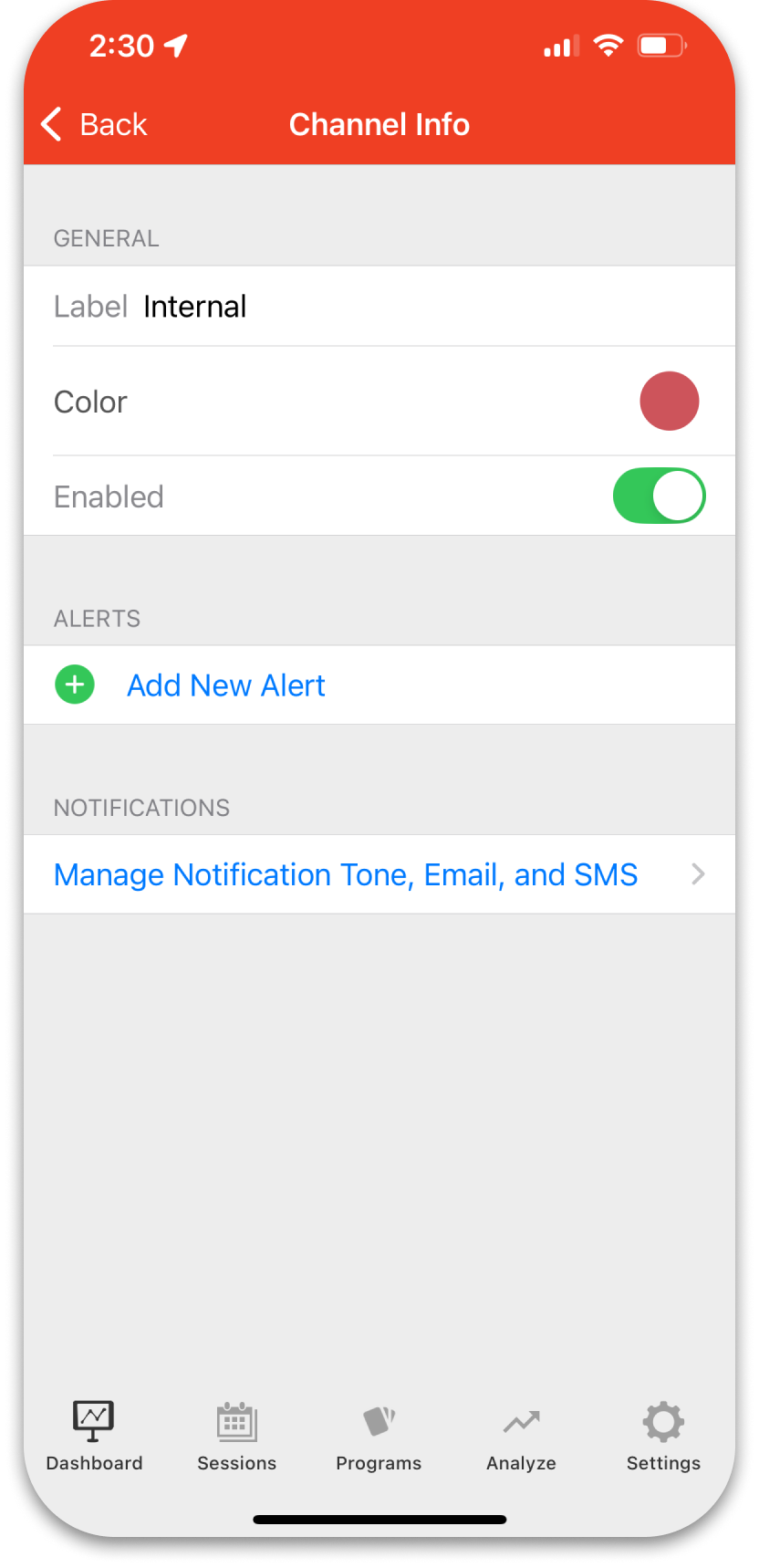Switch to the Dashboard tab
759x1568 pixels.
click(94, 1437)
